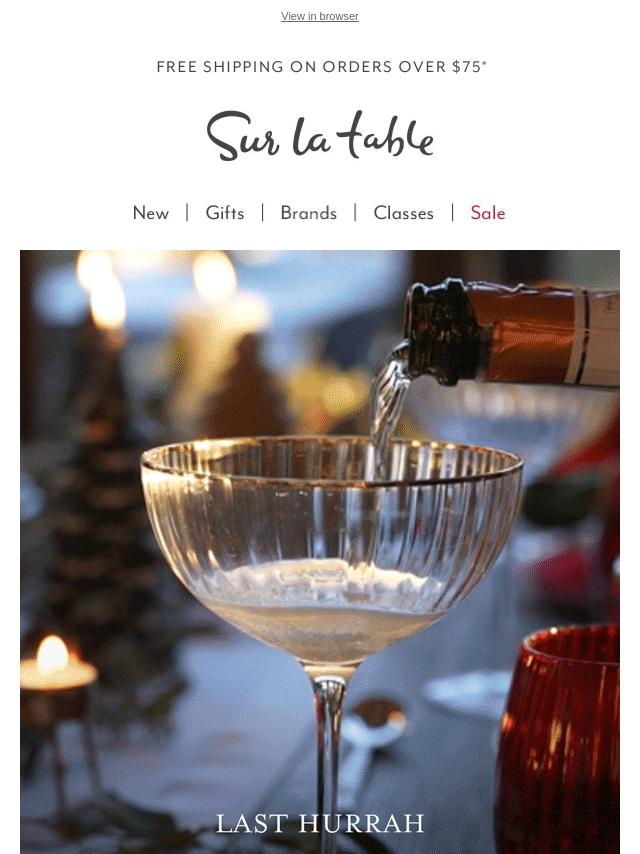Image resolution: width=640 pixels, height=854 pixels.
Task: Open the New category link
Action: (151, 213)
